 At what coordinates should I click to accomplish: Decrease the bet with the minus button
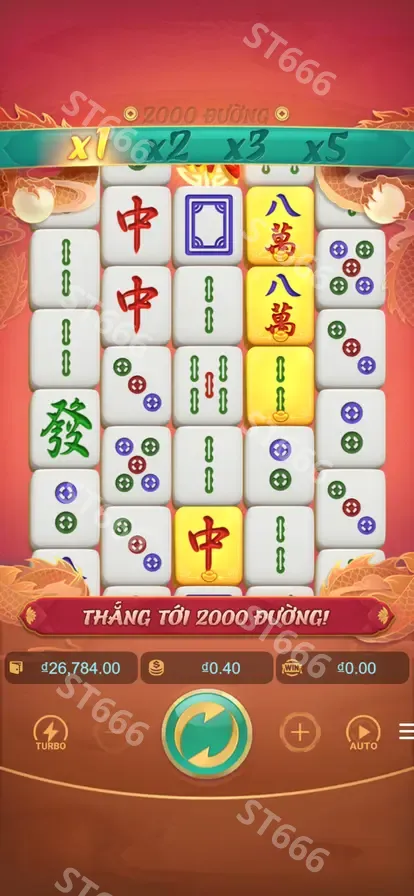(114, 732)
